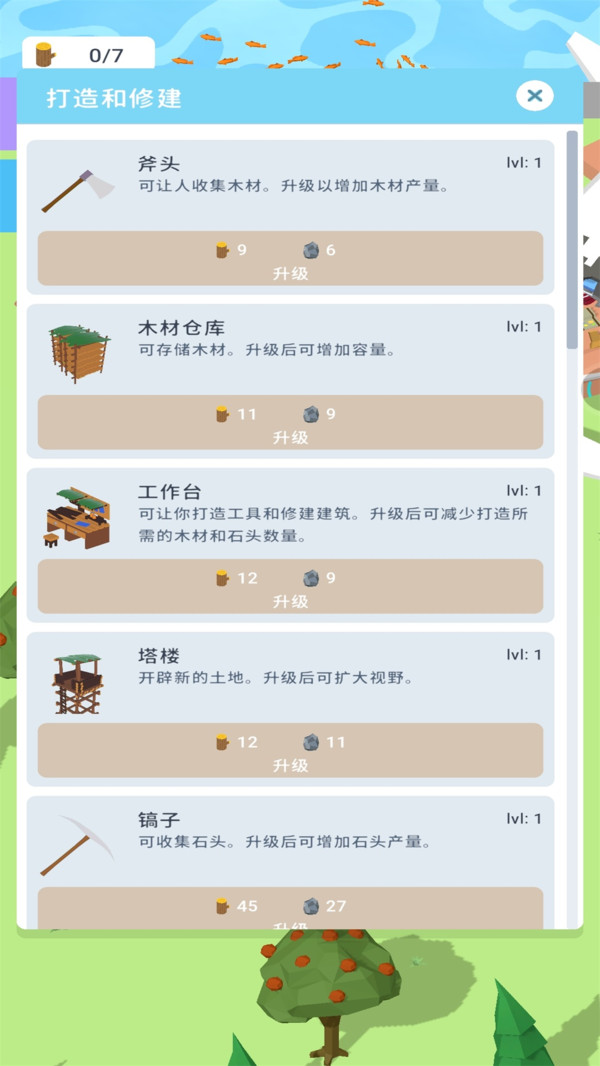Upgrade the 塔楼 tower

pyautogui.click(x=290, y=751)
